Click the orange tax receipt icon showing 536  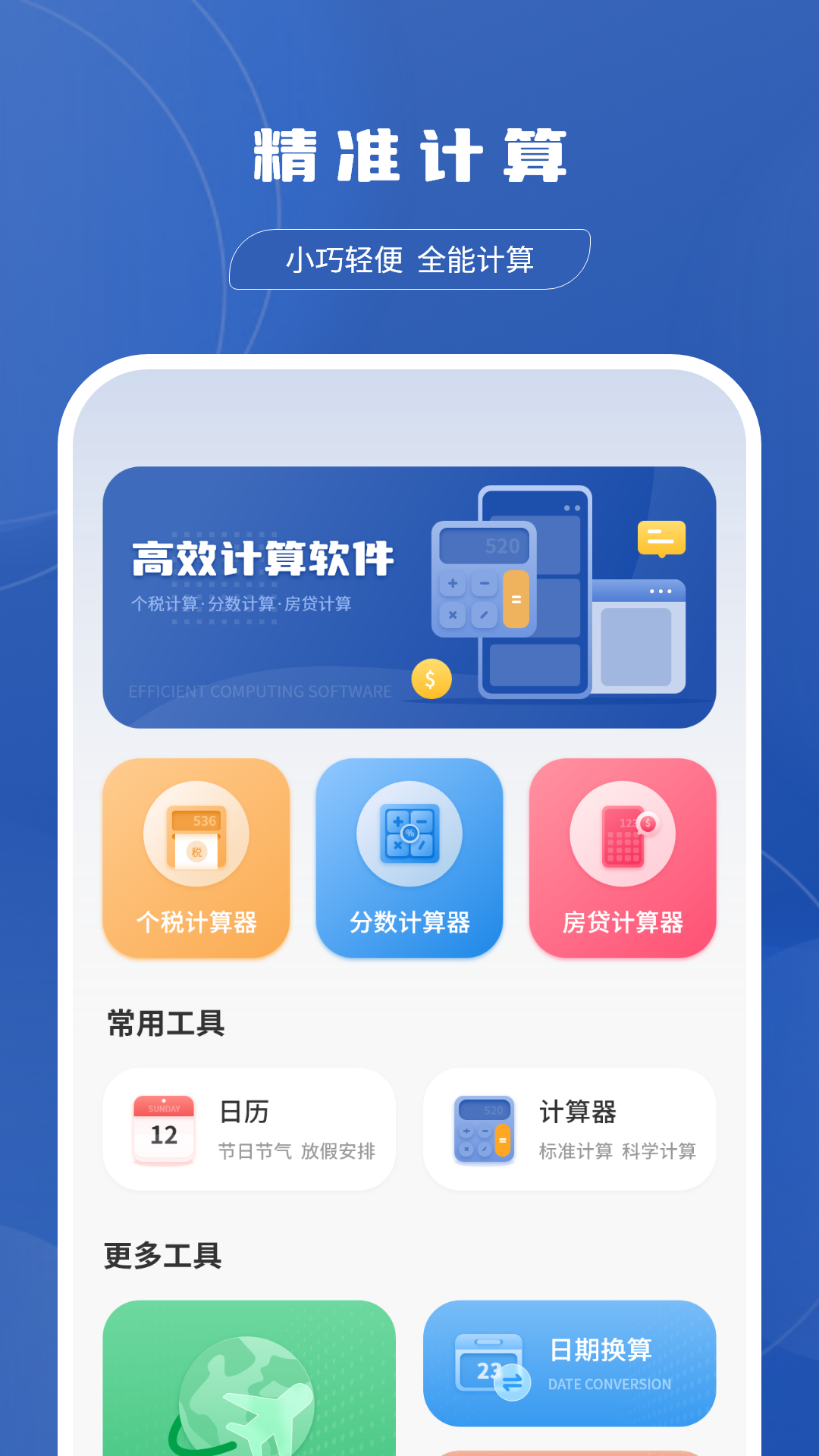tap(196, 832)
